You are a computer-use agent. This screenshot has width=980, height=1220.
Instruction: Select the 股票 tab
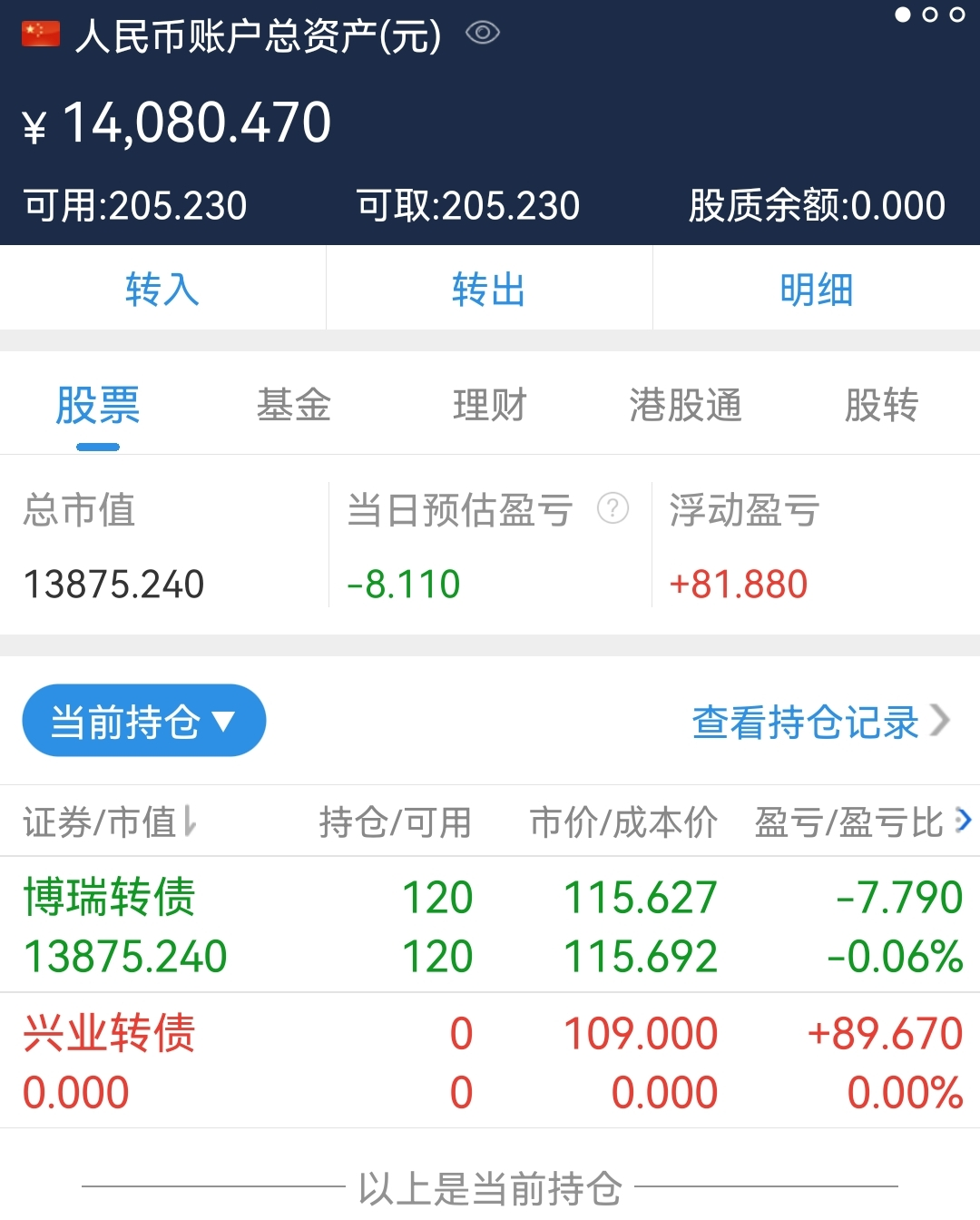tap(98, 405)
